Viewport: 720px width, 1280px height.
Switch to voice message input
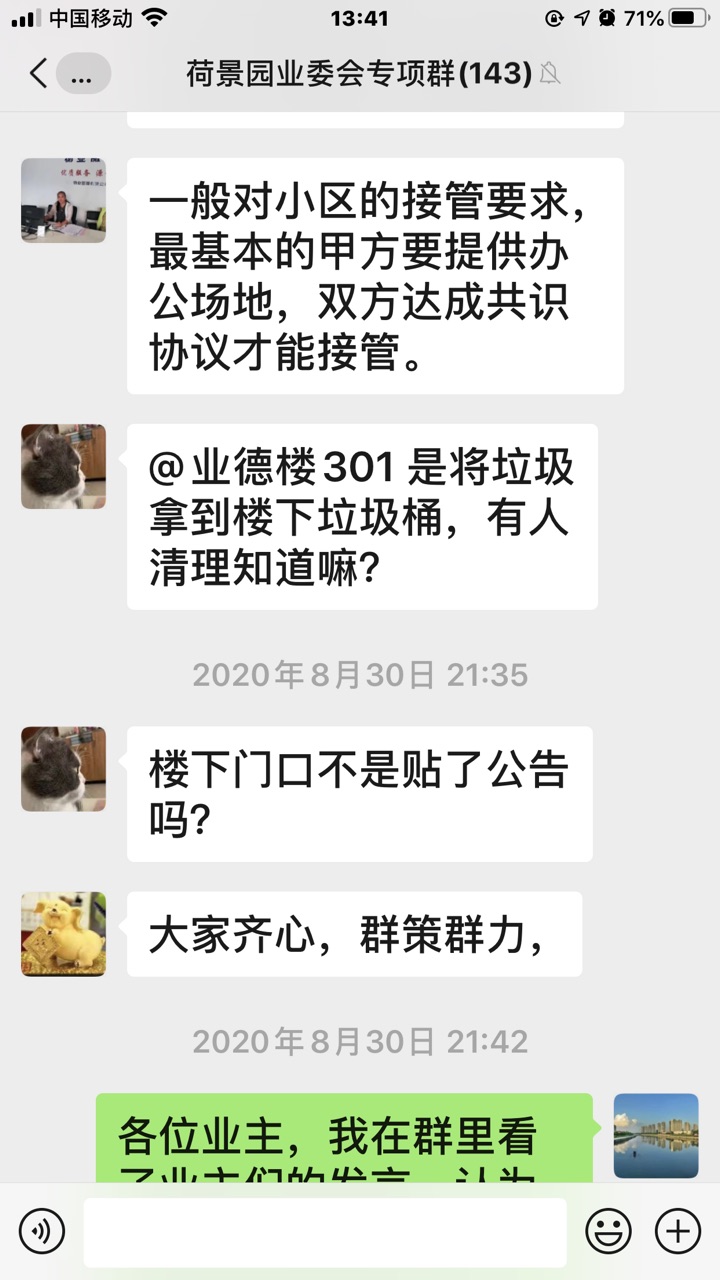41,1229
